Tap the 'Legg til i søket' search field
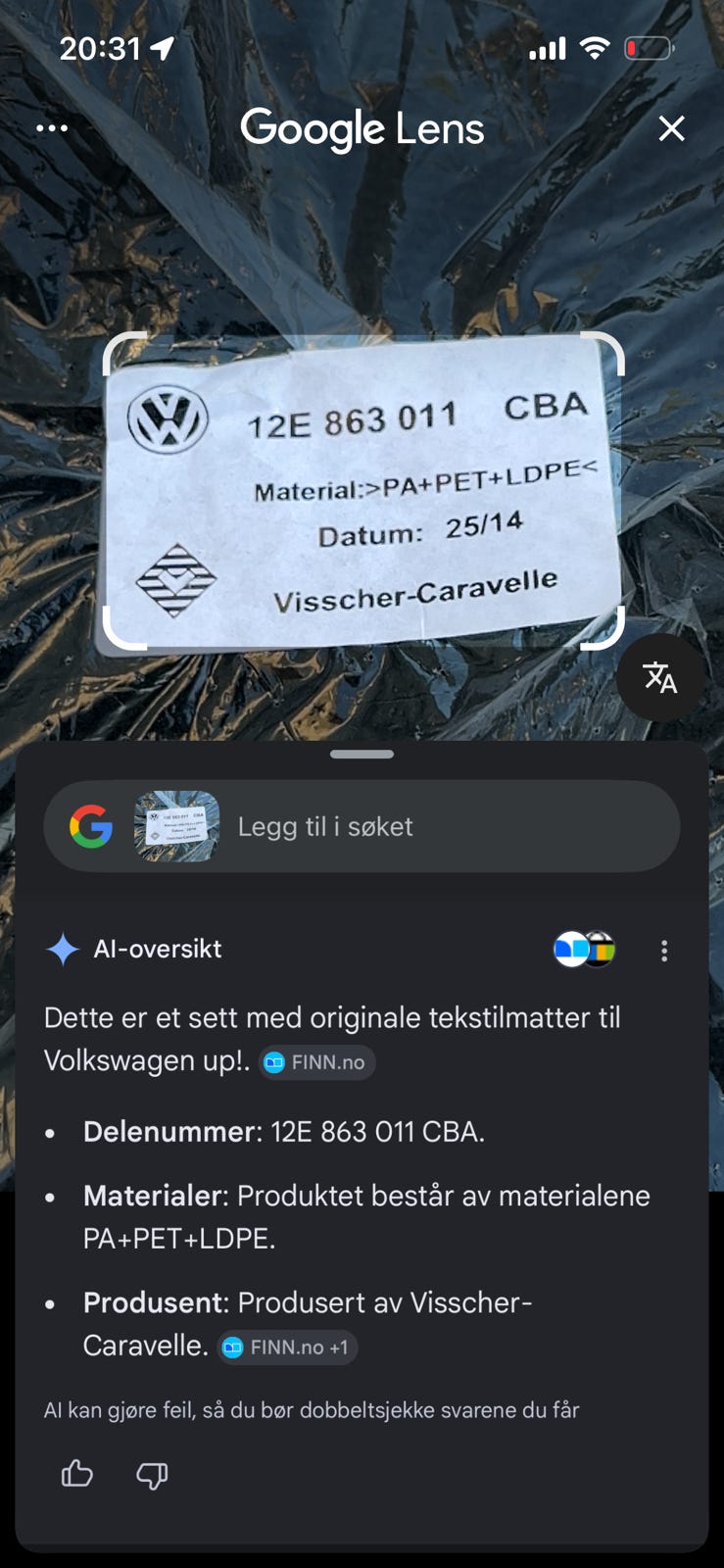 pyautogui.click(x=362, y=826)
